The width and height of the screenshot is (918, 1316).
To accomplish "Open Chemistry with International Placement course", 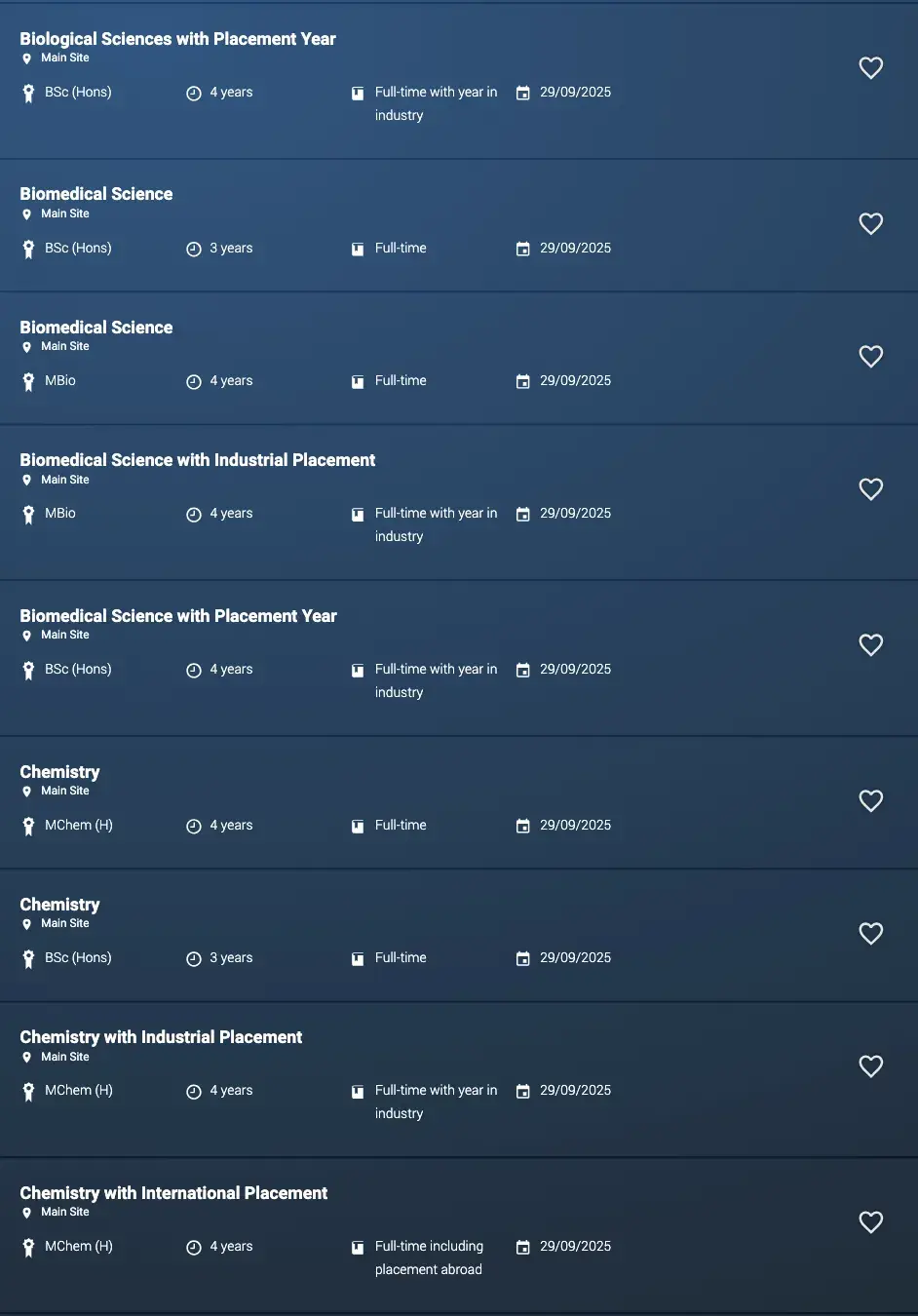I will [x=173, y=1193].
